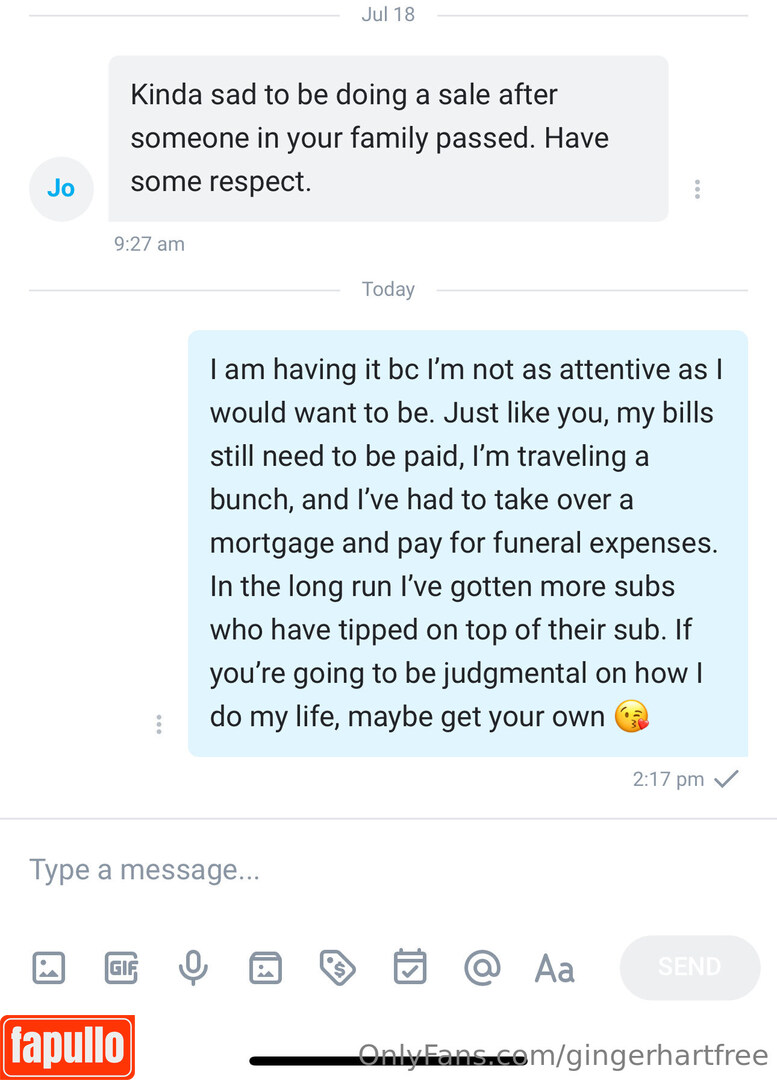Open the media vault icon
The height and width of the screenshot is (1080, 777).
[x=265, y=968]
